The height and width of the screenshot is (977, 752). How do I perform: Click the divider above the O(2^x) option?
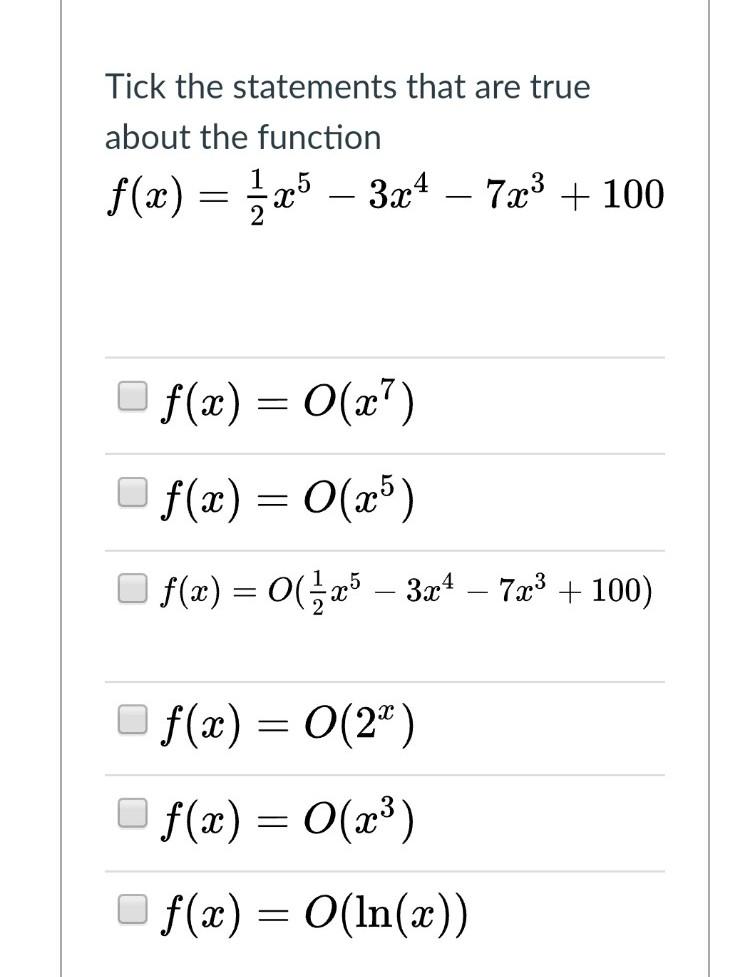(385, 670)
